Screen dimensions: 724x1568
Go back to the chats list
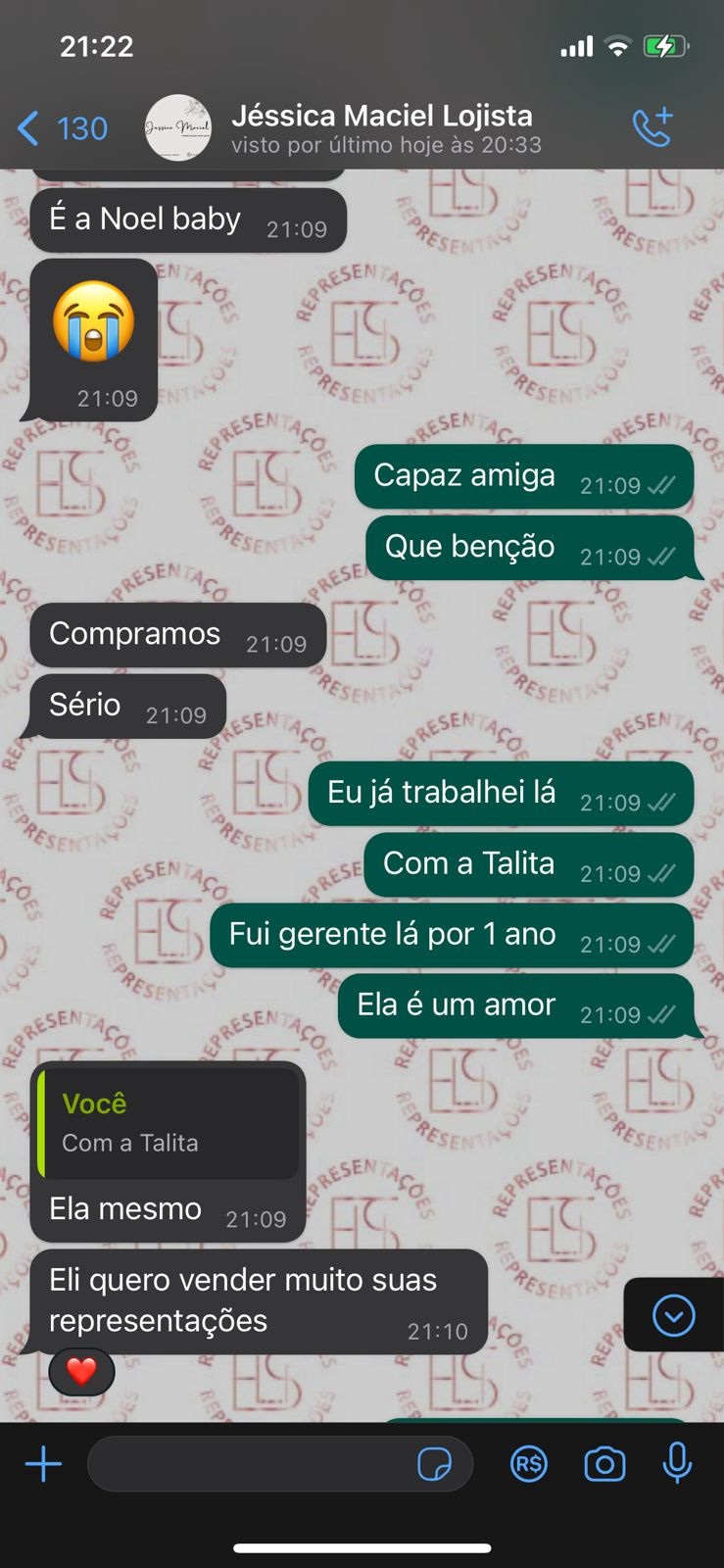point(61,128)
